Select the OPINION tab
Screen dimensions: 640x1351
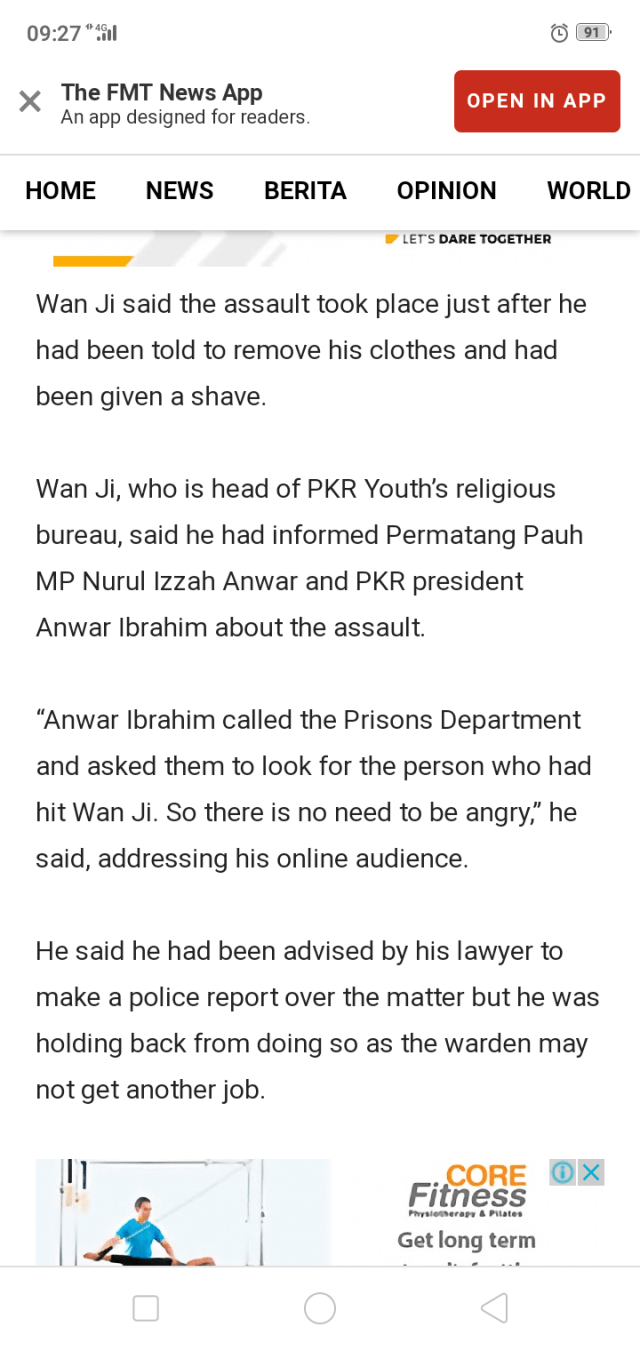pyautogui.click(x=446, y=191)
